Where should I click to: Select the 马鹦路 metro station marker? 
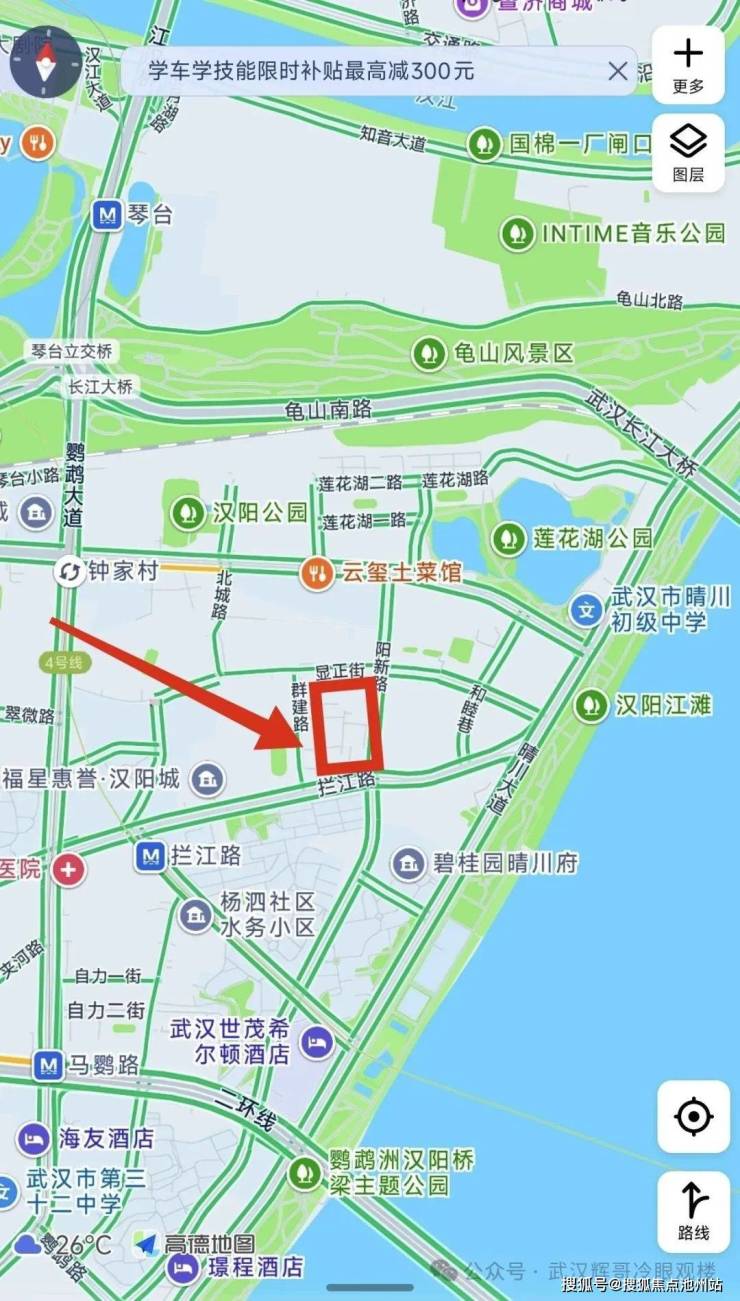(46, 1066)
